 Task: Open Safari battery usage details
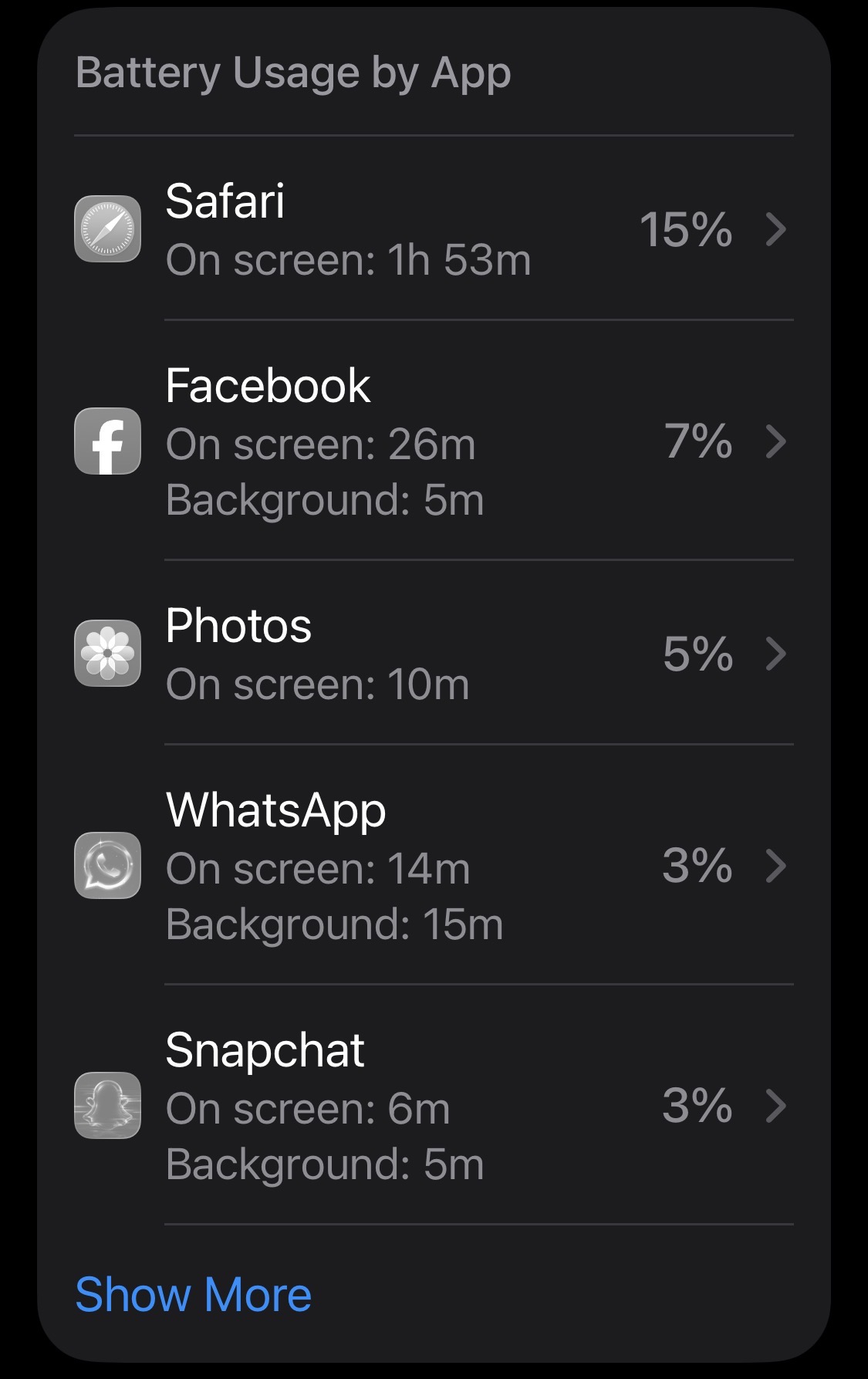coord(434,228)
